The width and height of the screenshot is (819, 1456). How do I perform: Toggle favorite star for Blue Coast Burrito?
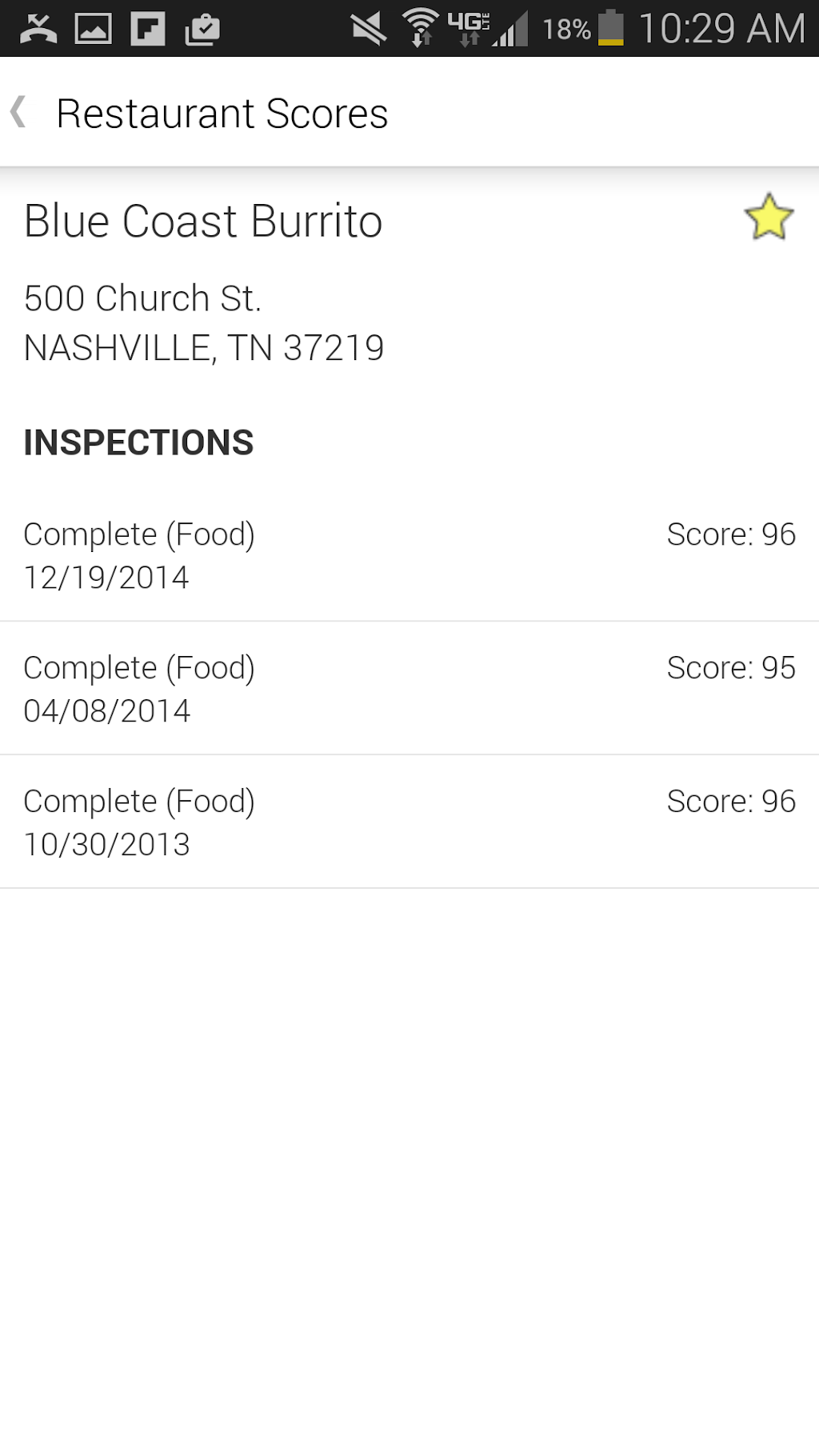pos(769,218)
